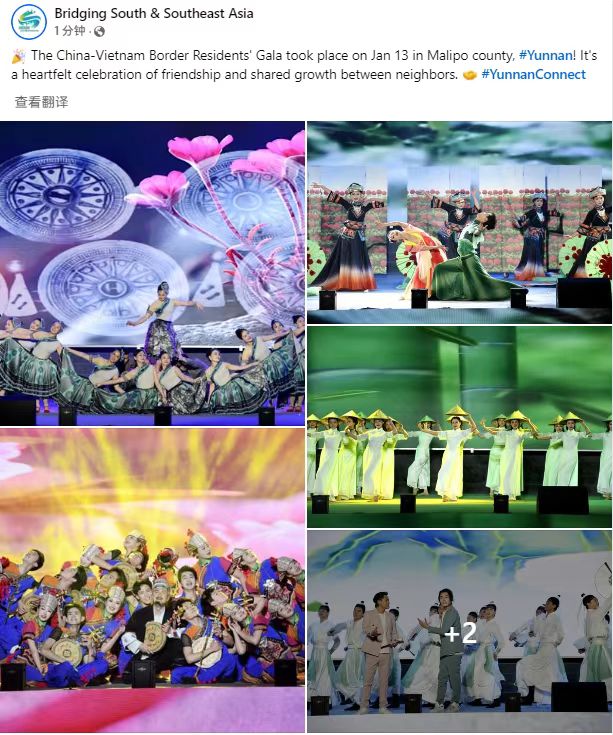Open the post timestamp 1分钟
613x735 pixels.
tap(70, 31)
